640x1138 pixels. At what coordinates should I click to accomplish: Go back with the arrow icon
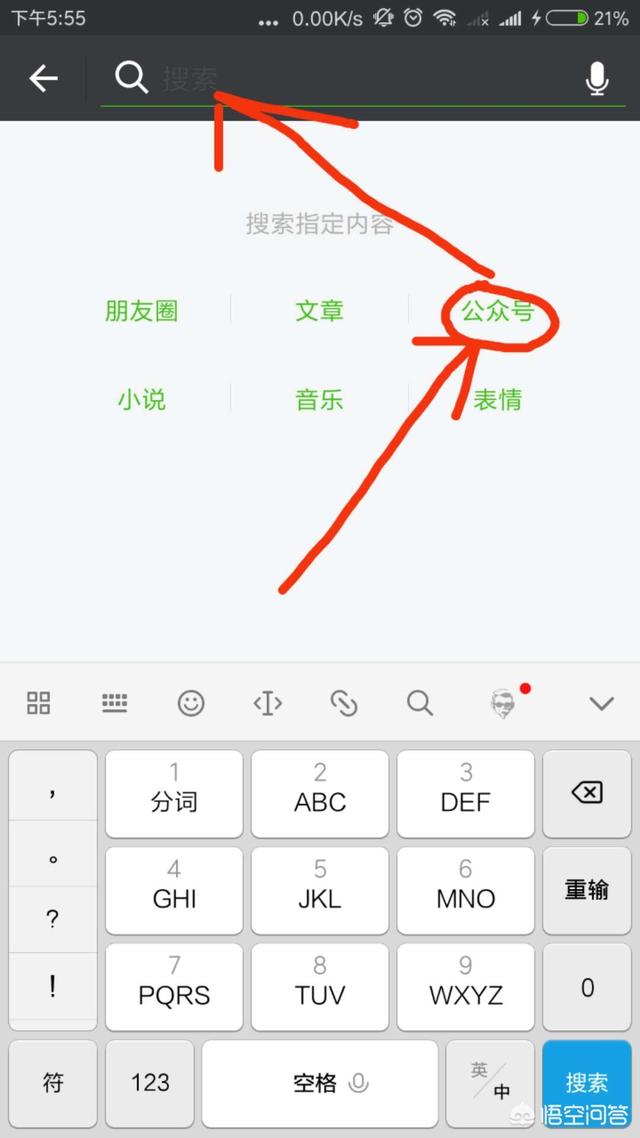[43, 78]
